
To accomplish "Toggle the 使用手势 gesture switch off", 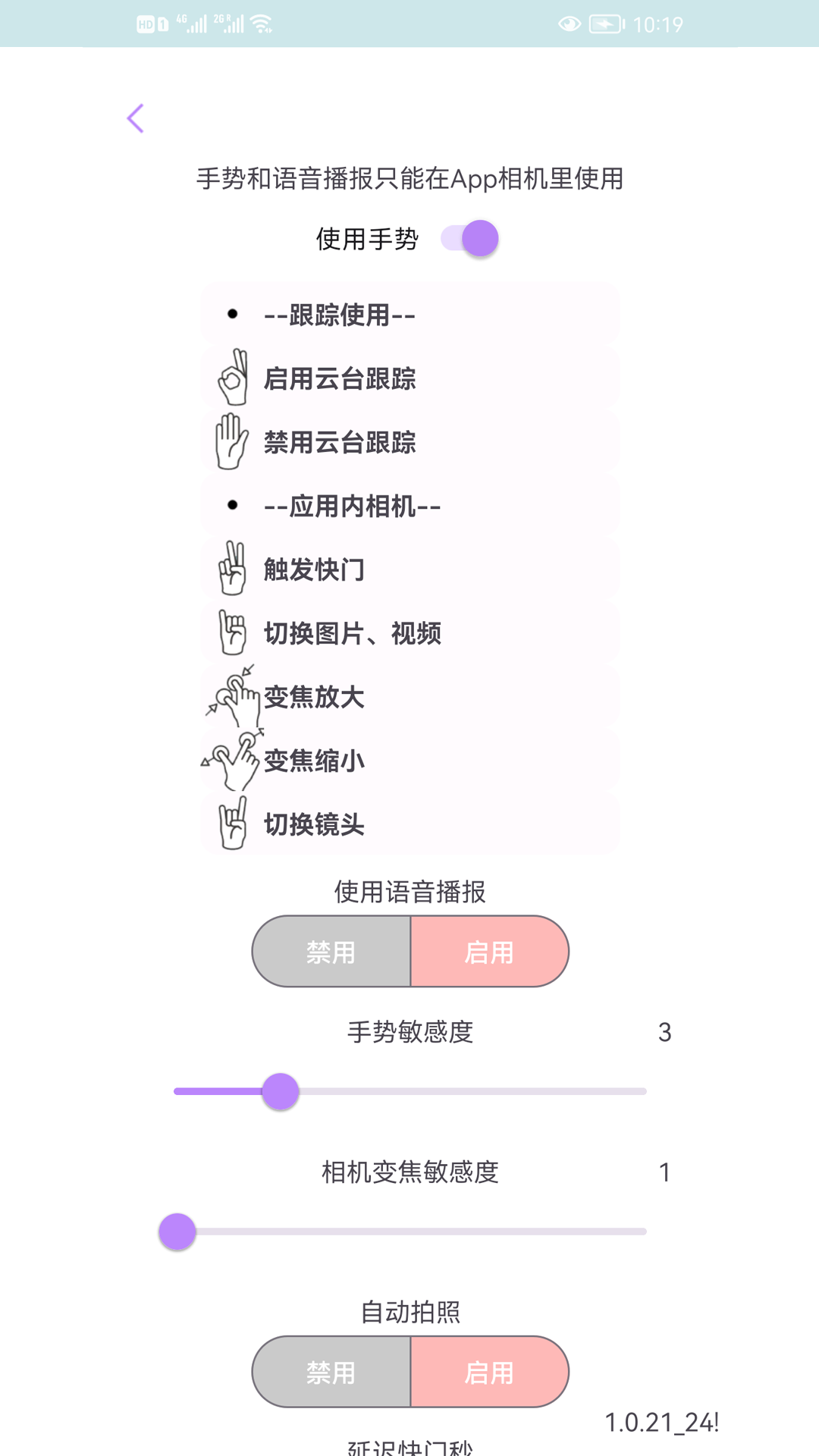I will pyautogui.click(x=470, y=237).
